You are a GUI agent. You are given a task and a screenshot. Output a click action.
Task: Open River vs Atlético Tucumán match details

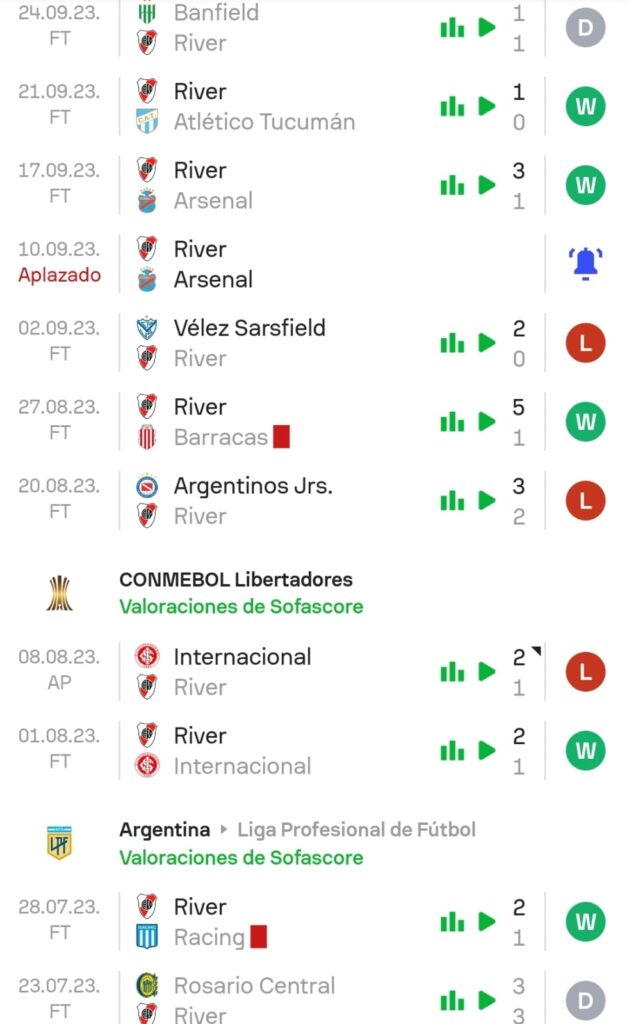314,106
